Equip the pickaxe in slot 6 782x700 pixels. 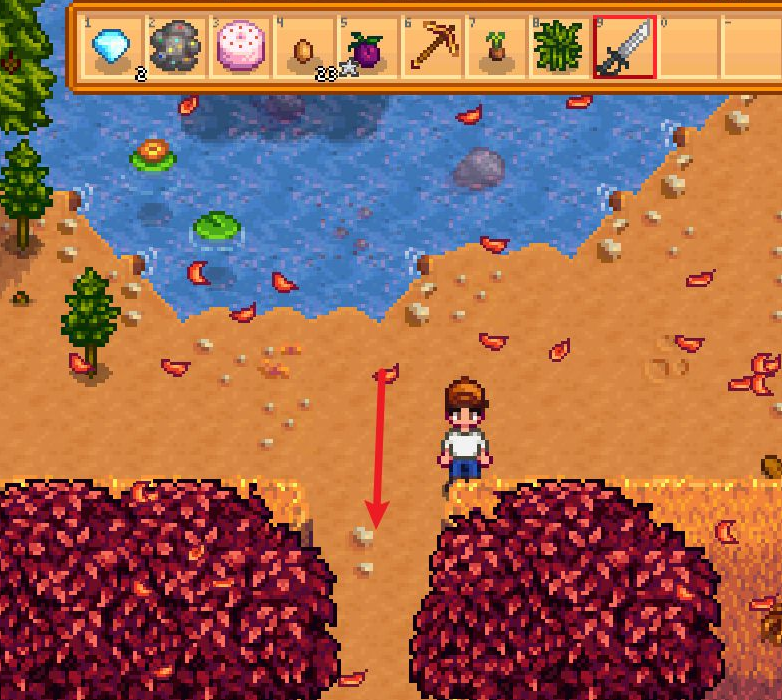431,47
